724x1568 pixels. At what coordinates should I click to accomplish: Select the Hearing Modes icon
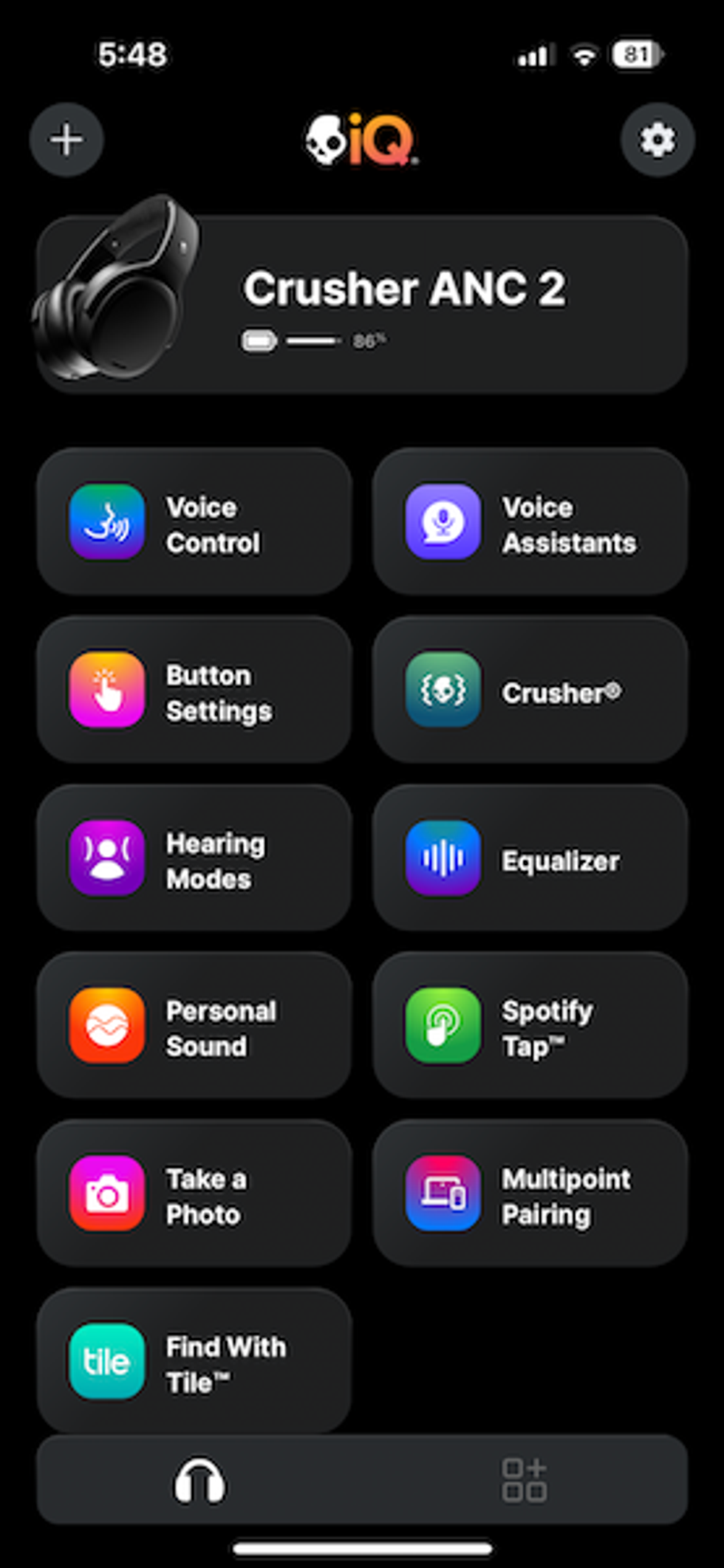click(107, 859)
